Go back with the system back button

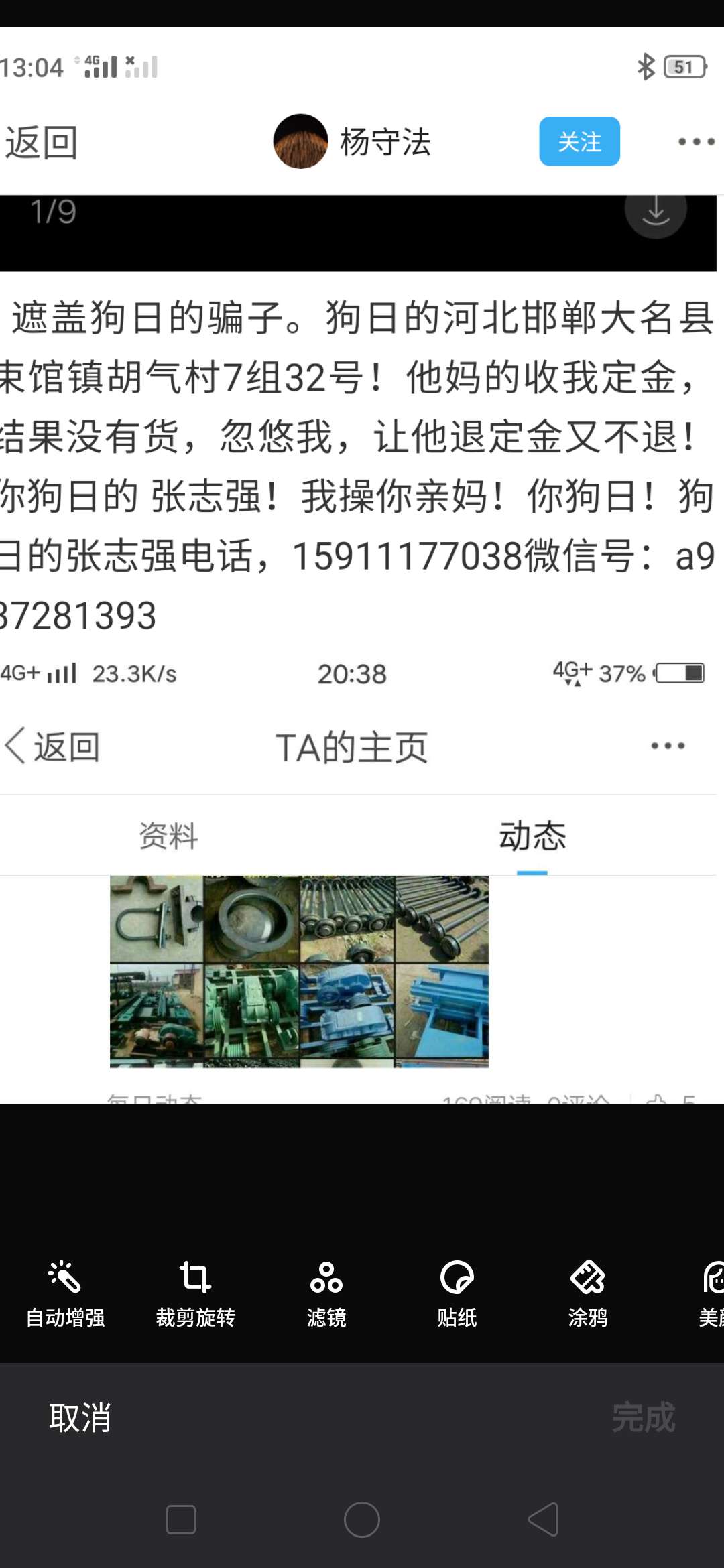point(544,1519)
